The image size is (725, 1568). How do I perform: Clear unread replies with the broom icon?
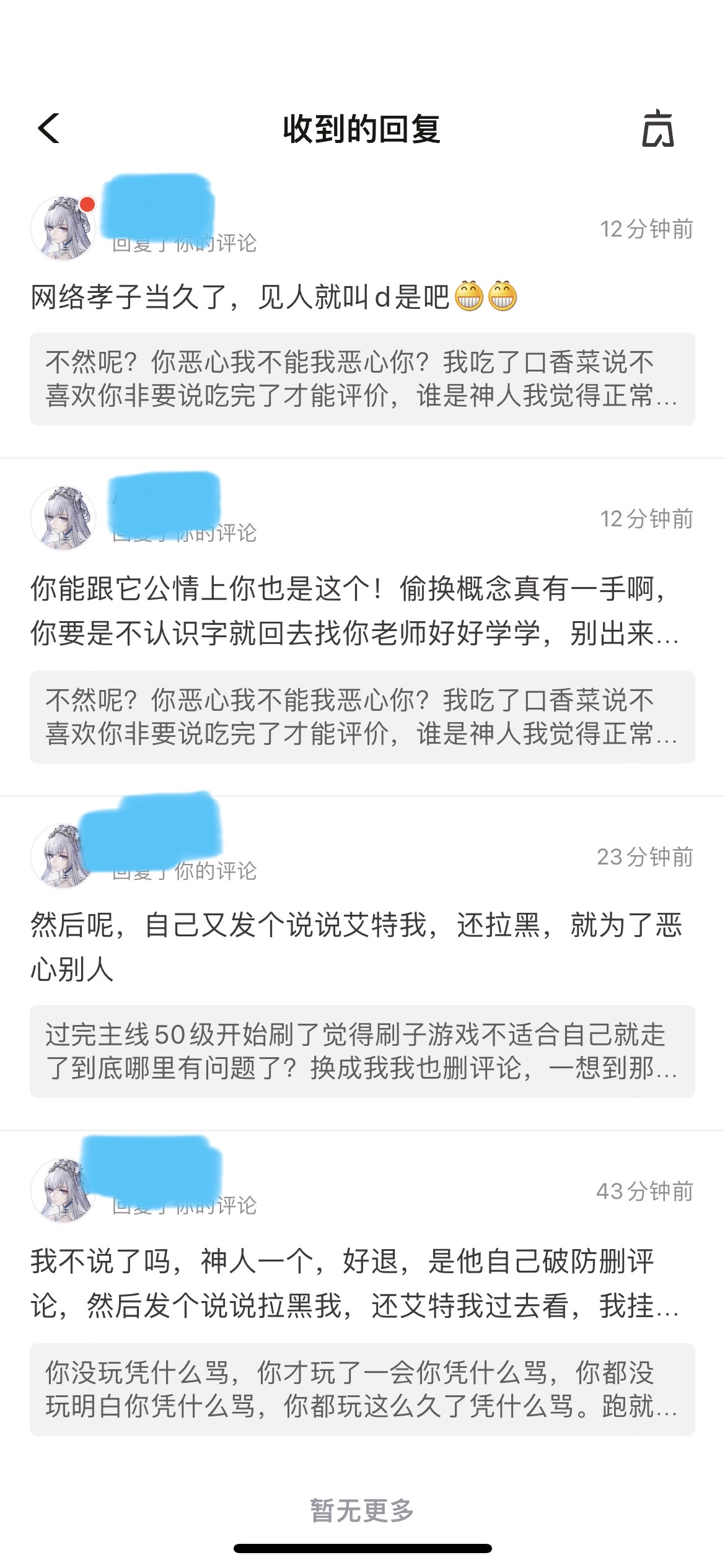click(x=657, y=129)
